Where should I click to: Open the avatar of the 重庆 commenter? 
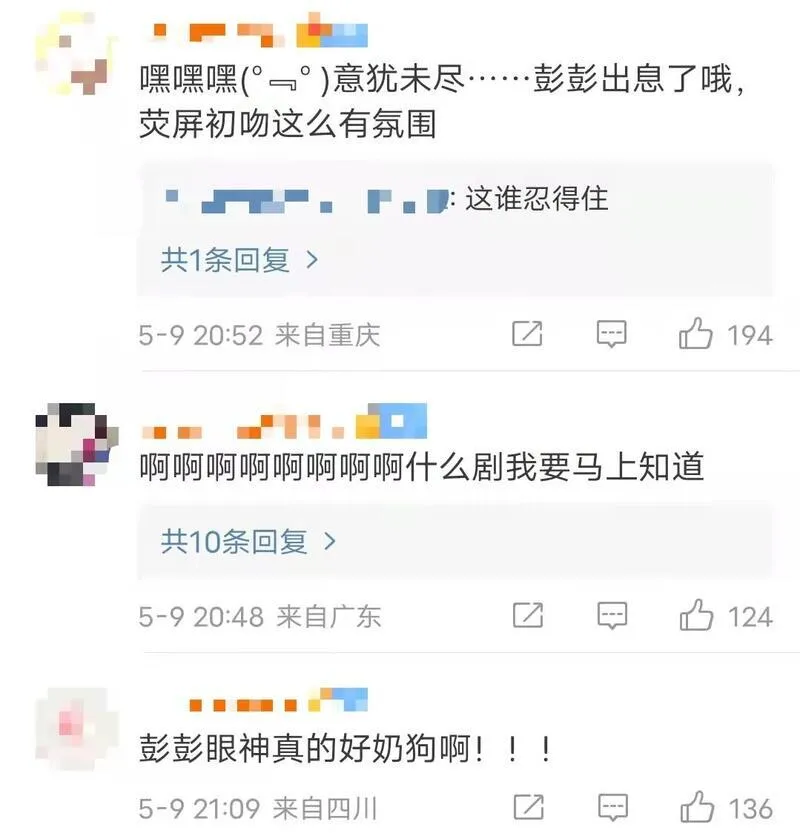pos(74,55)
